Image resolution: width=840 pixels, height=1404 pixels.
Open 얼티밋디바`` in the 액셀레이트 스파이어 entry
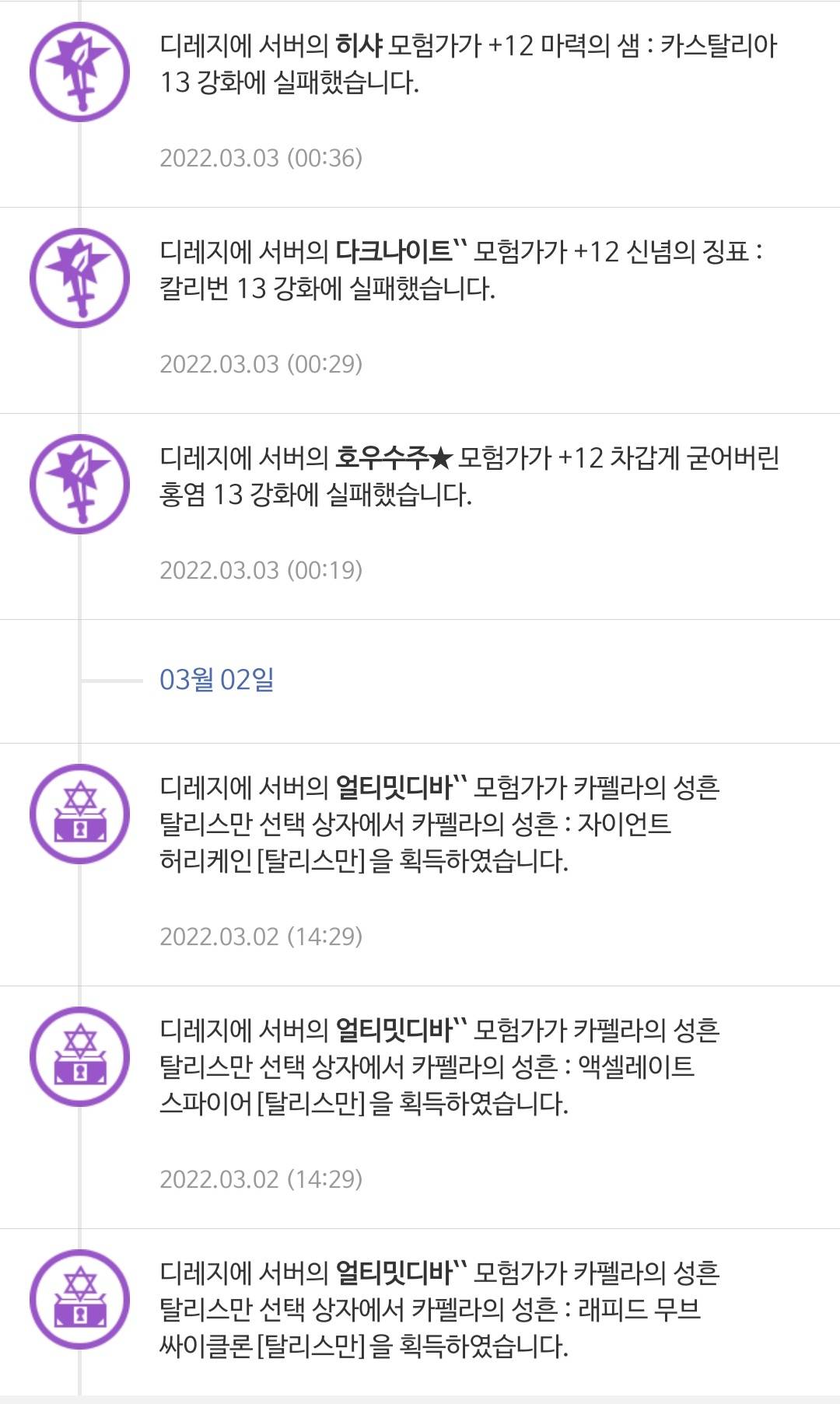401,1031
